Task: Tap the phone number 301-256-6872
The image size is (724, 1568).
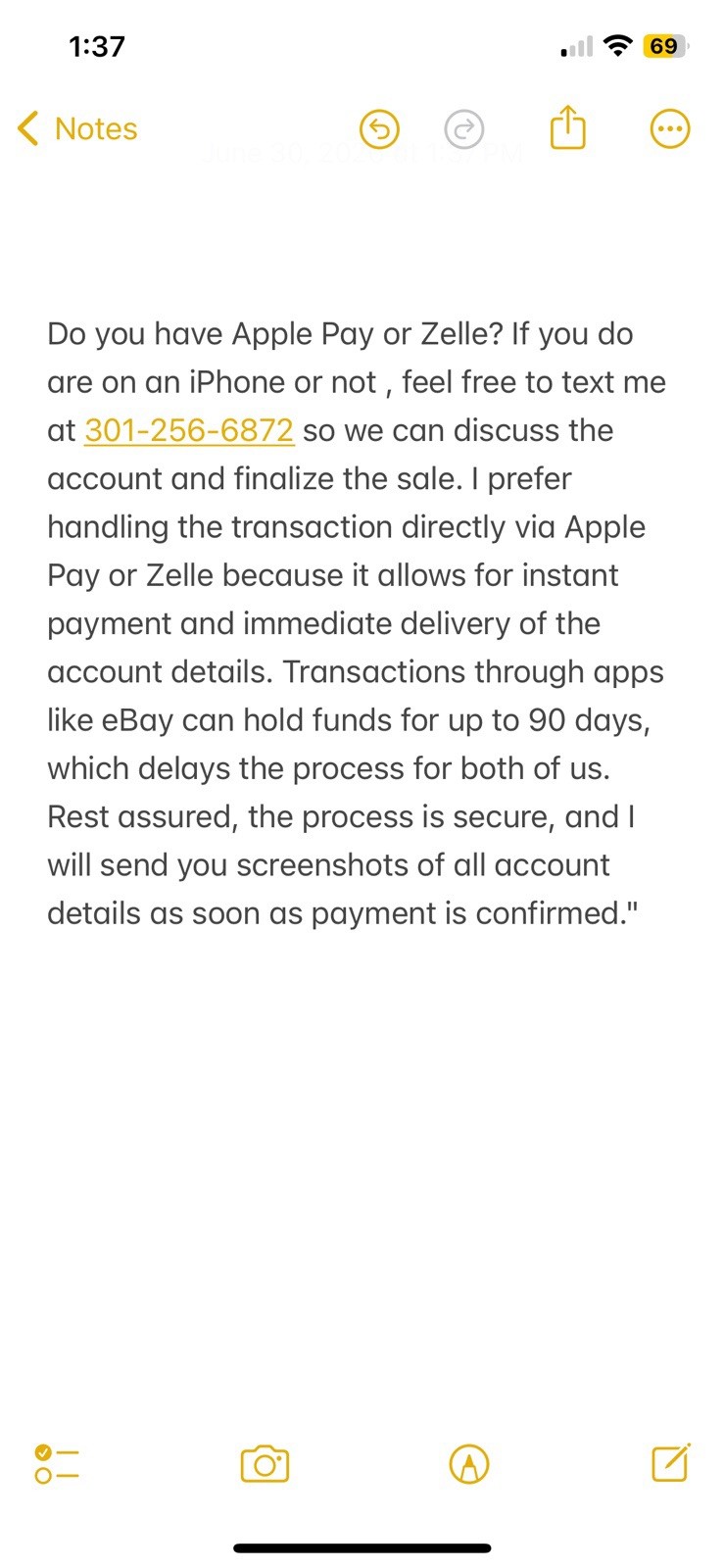Action: [189, 430]
